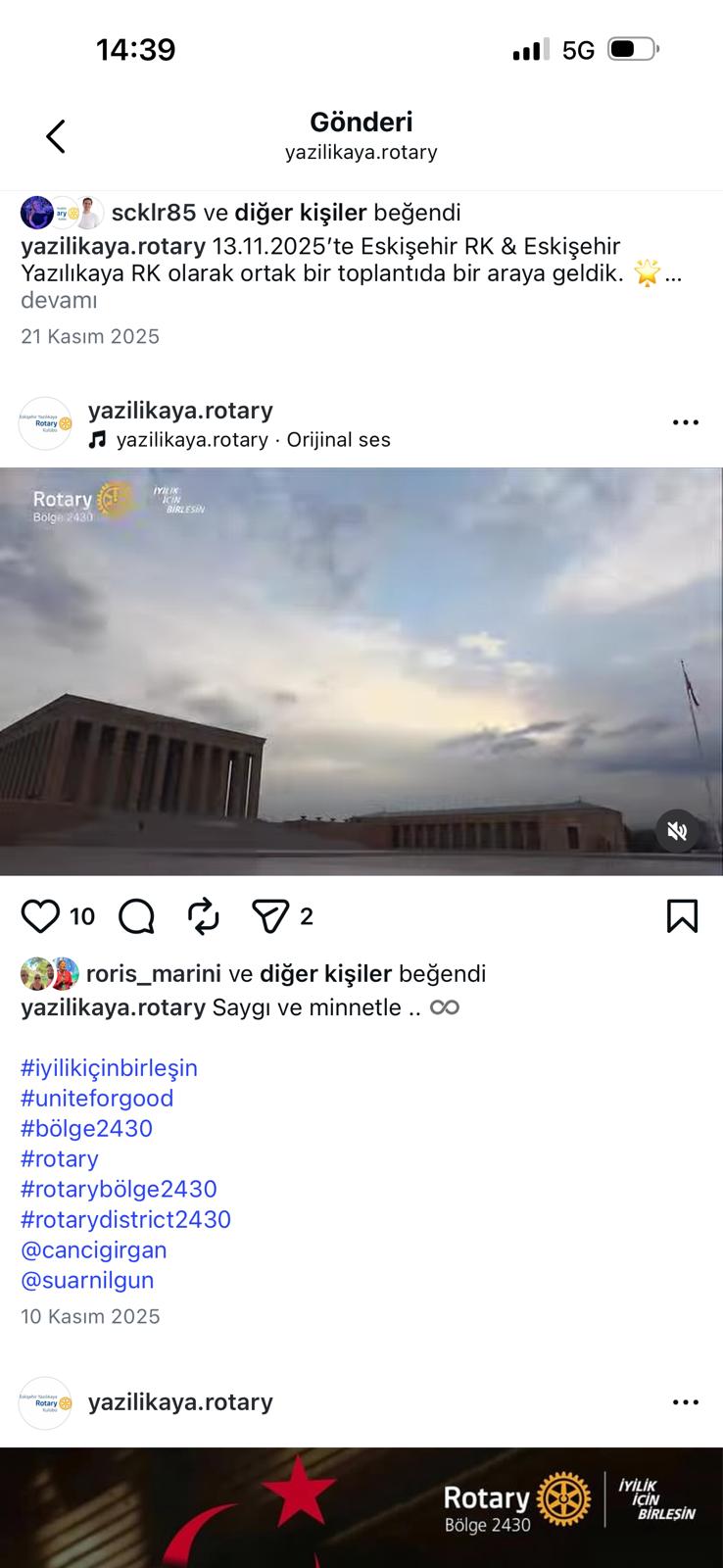Open the #rotary hashtag

tap(60, 1158)
